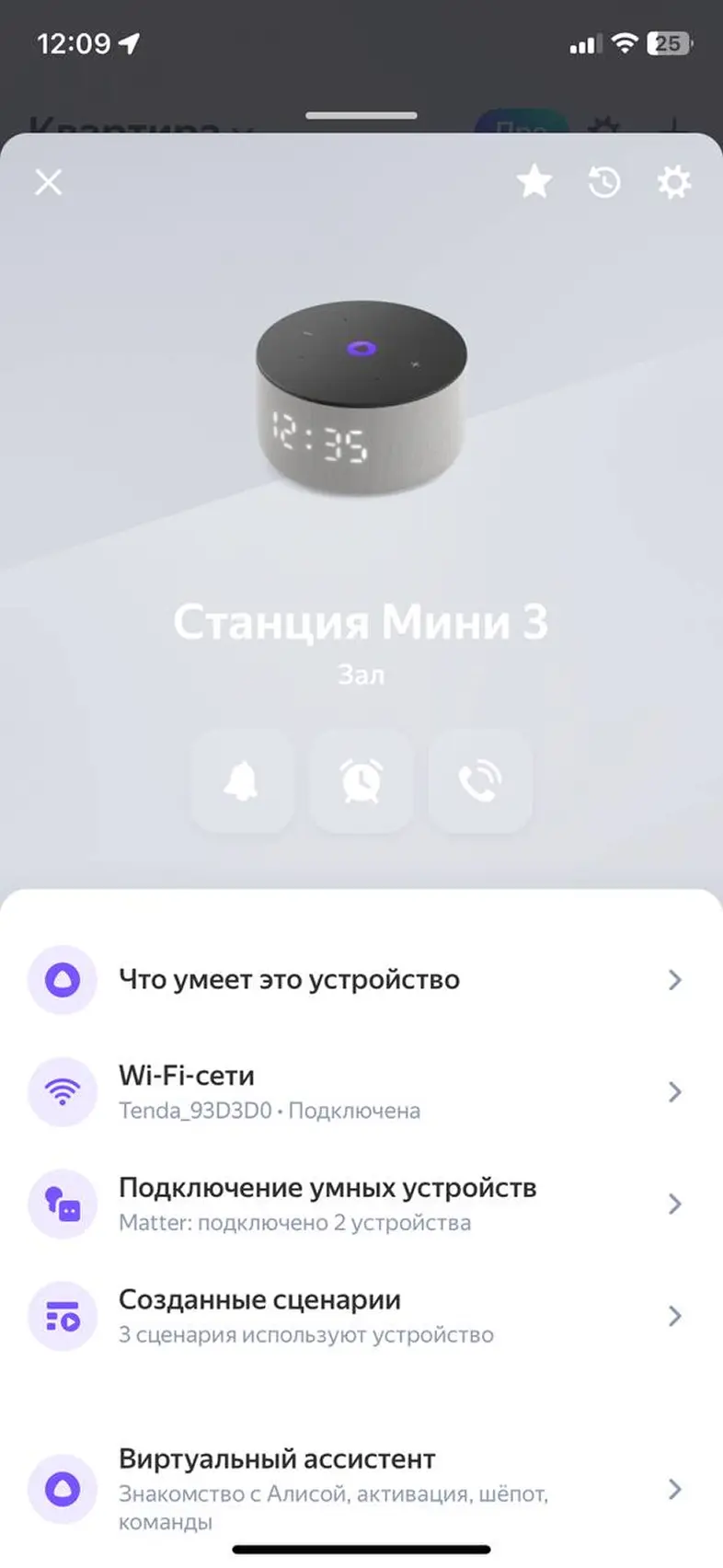Open Виртуальный ассистент settings
723x1568 pixels.
(x=361, y=1489)
